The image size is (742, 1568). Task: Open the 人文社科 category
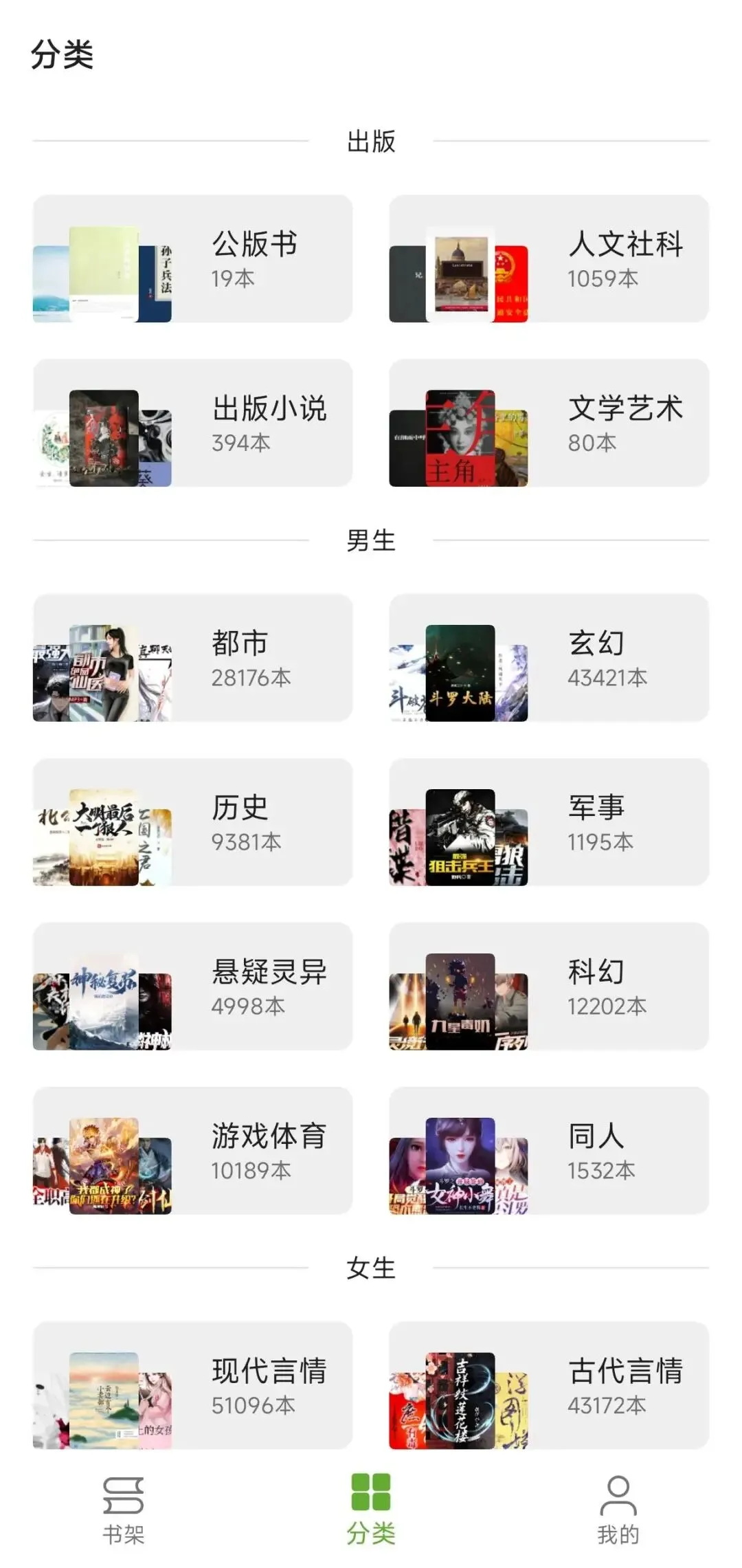[x=548, y=258]
